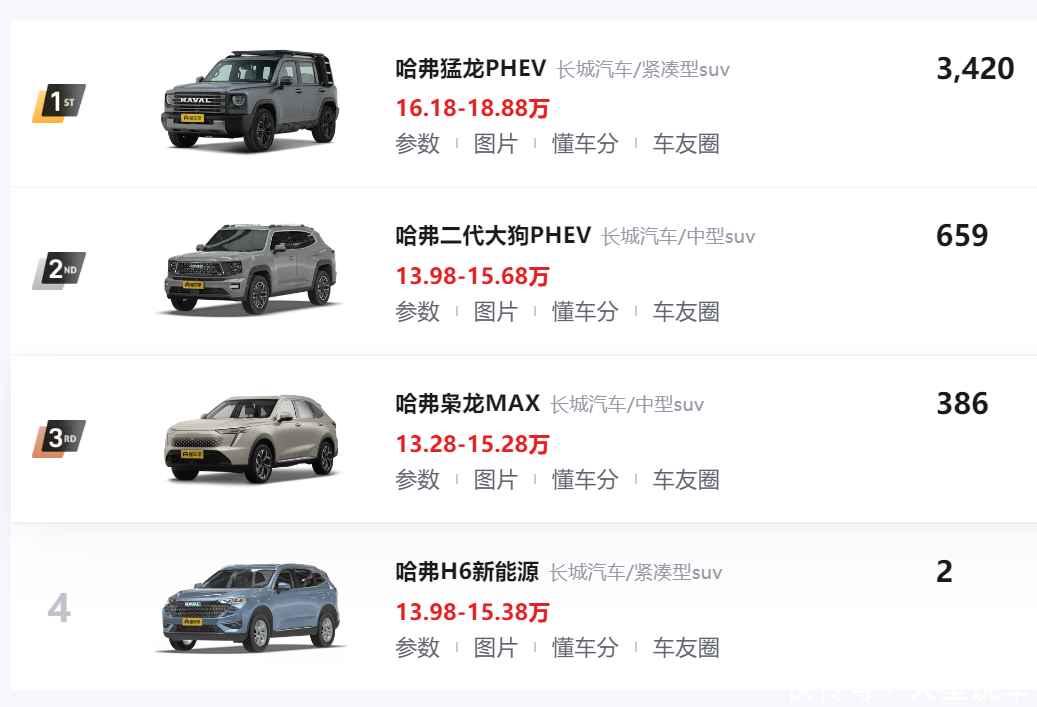Open 哈弗H6新能源 car details
The height and width of the screenshot is (707, 1037).
[466, 572]
